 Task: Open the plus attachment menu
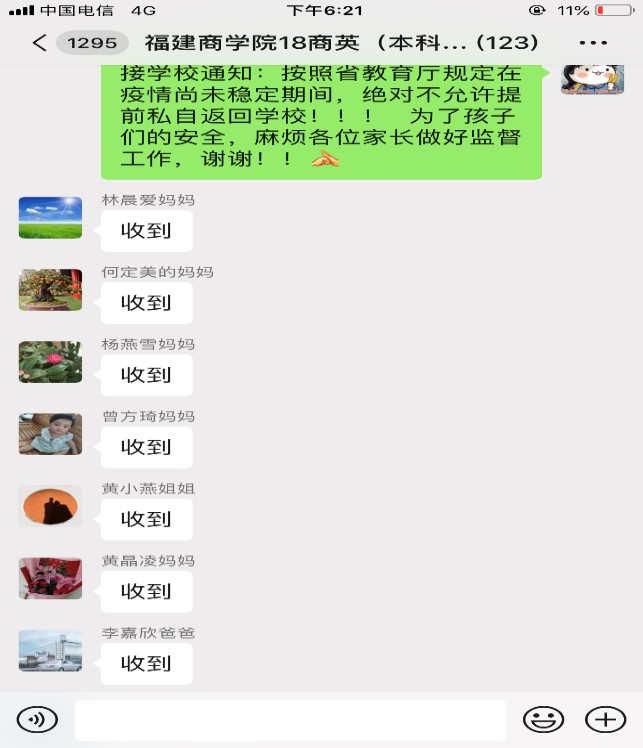tap(605, 719)
